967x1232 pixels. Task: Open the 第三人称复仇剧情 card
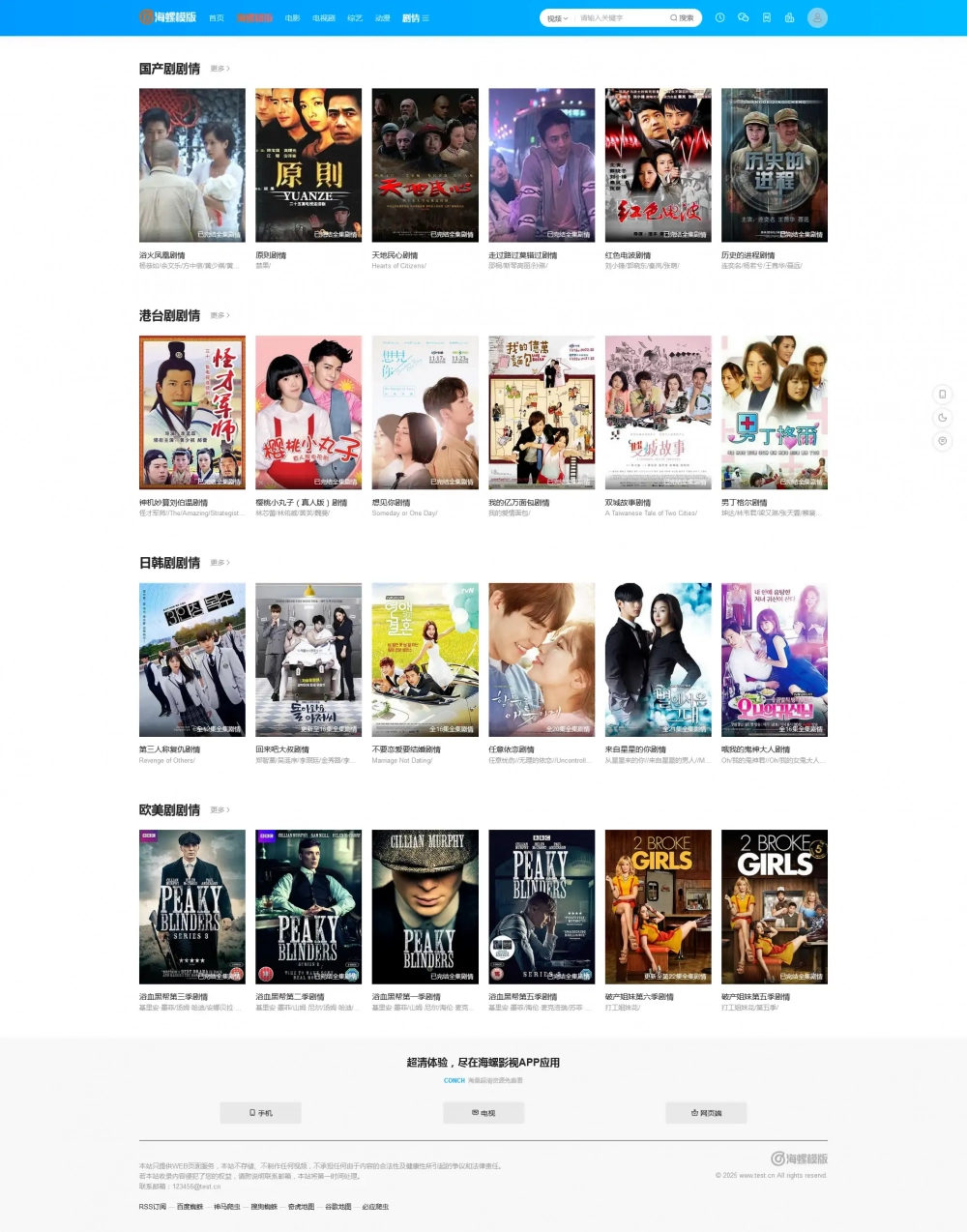pos(191,660)
